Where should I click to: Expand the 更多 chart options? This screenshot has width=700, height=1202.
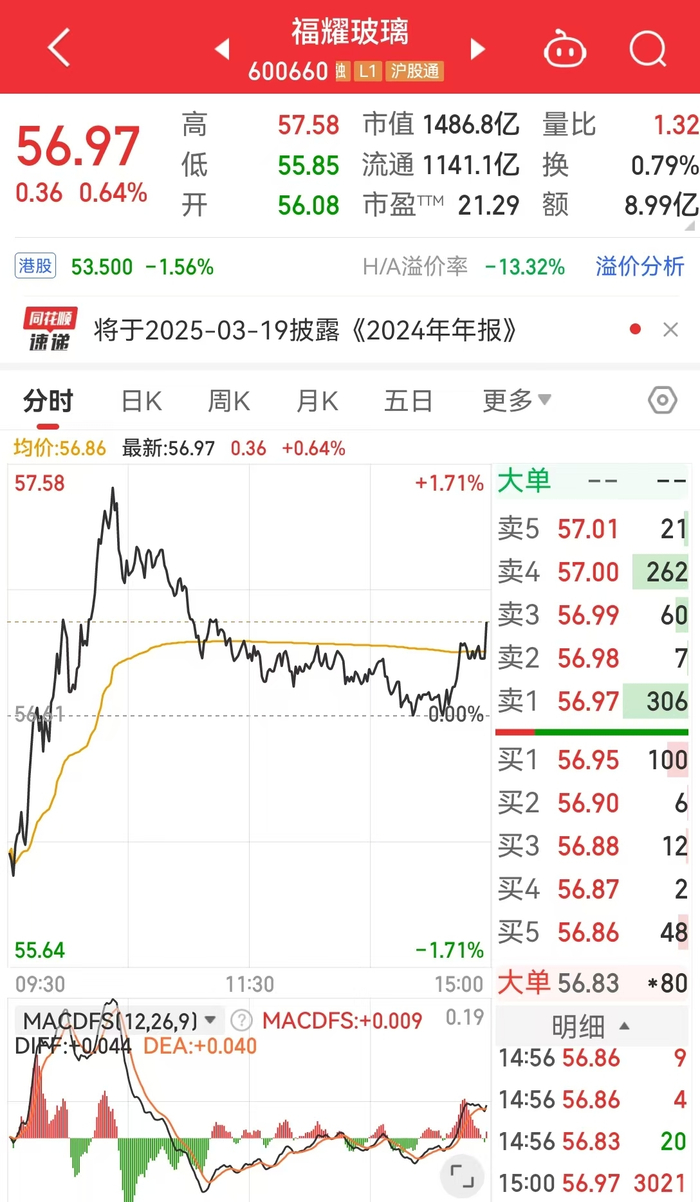pyautogui.click(x=516, y=401)
